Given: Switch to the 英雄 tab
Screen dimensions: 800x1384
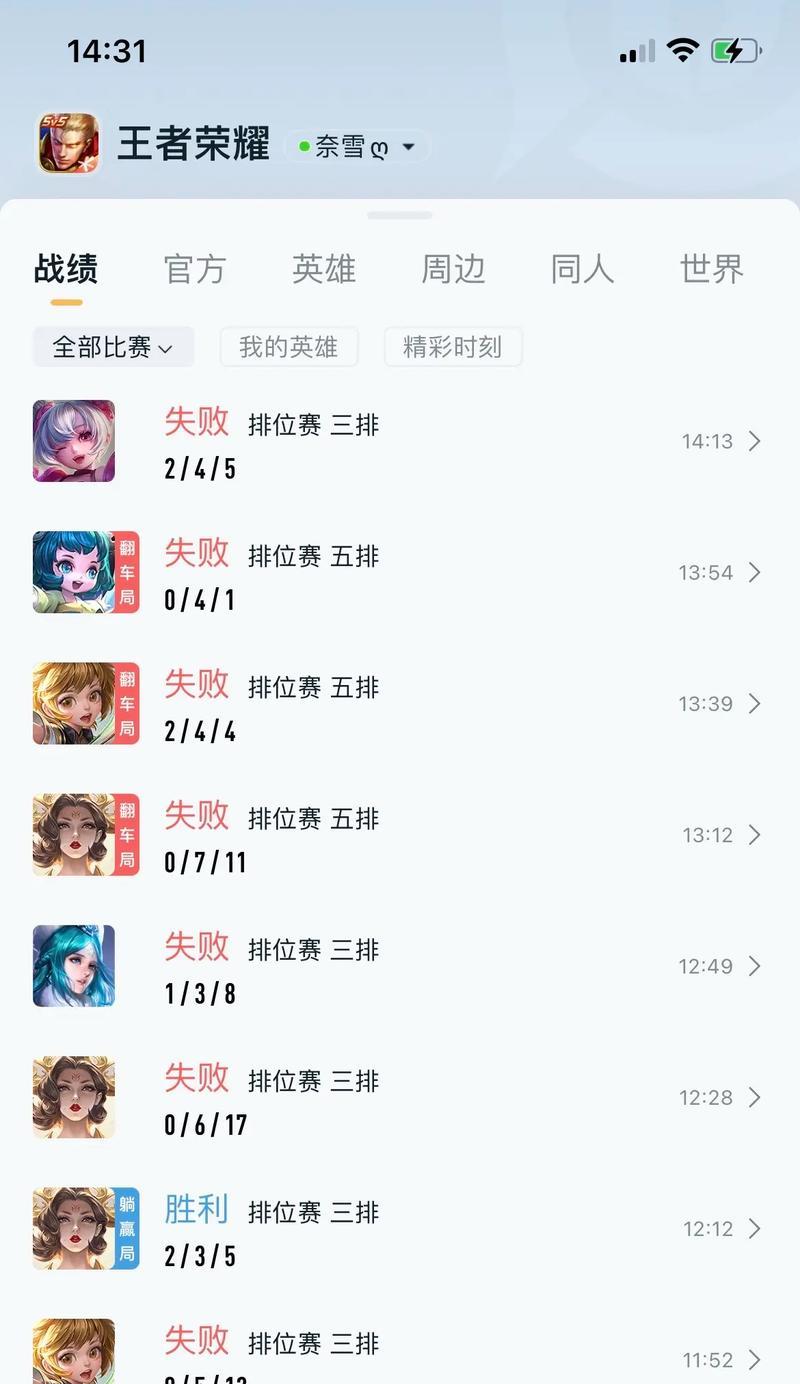Looking at the screenshot, I should click(x=324, y=269).
